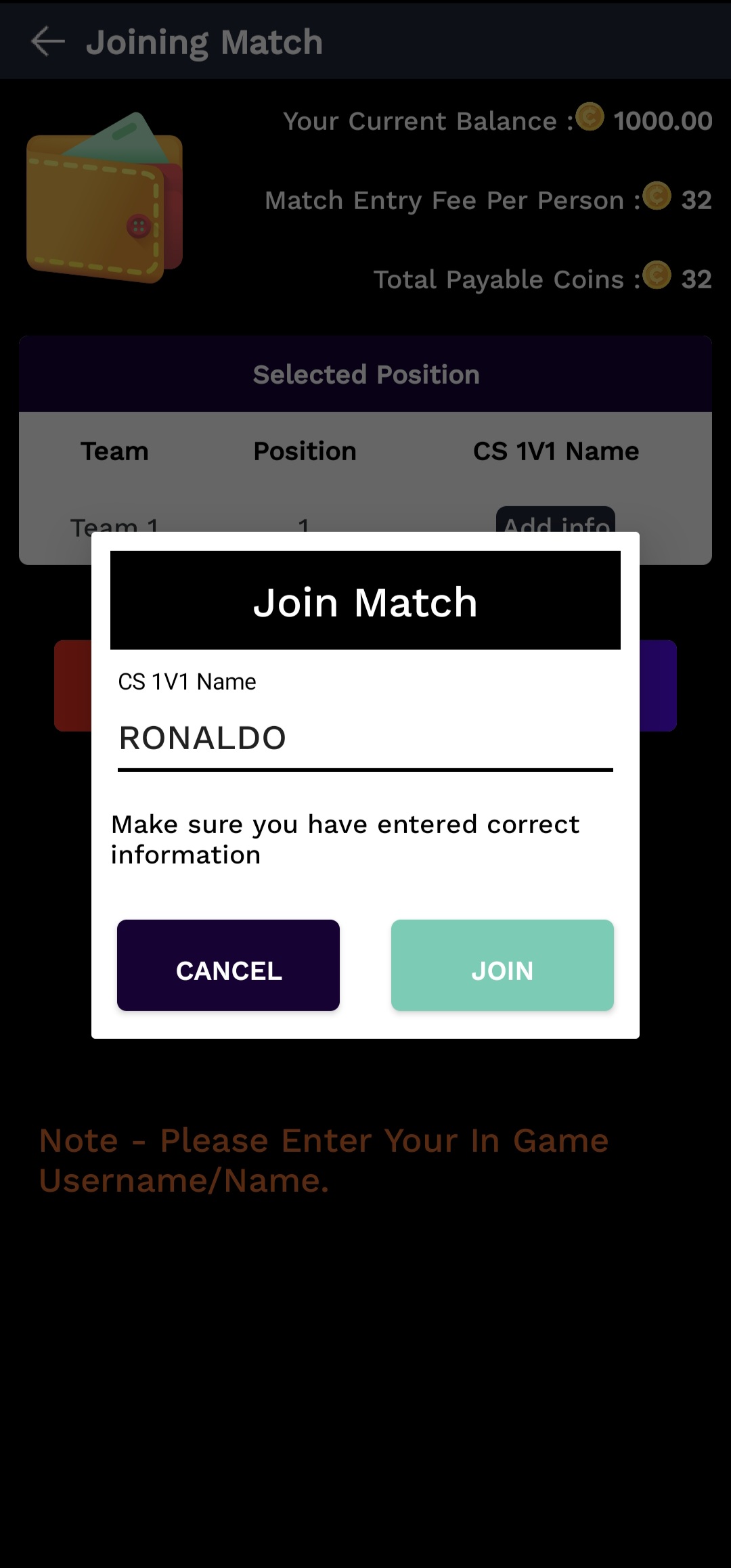Confirm with the JOIN button
This screenshot has height=1568, width=731.
click(x=502, y=965)
